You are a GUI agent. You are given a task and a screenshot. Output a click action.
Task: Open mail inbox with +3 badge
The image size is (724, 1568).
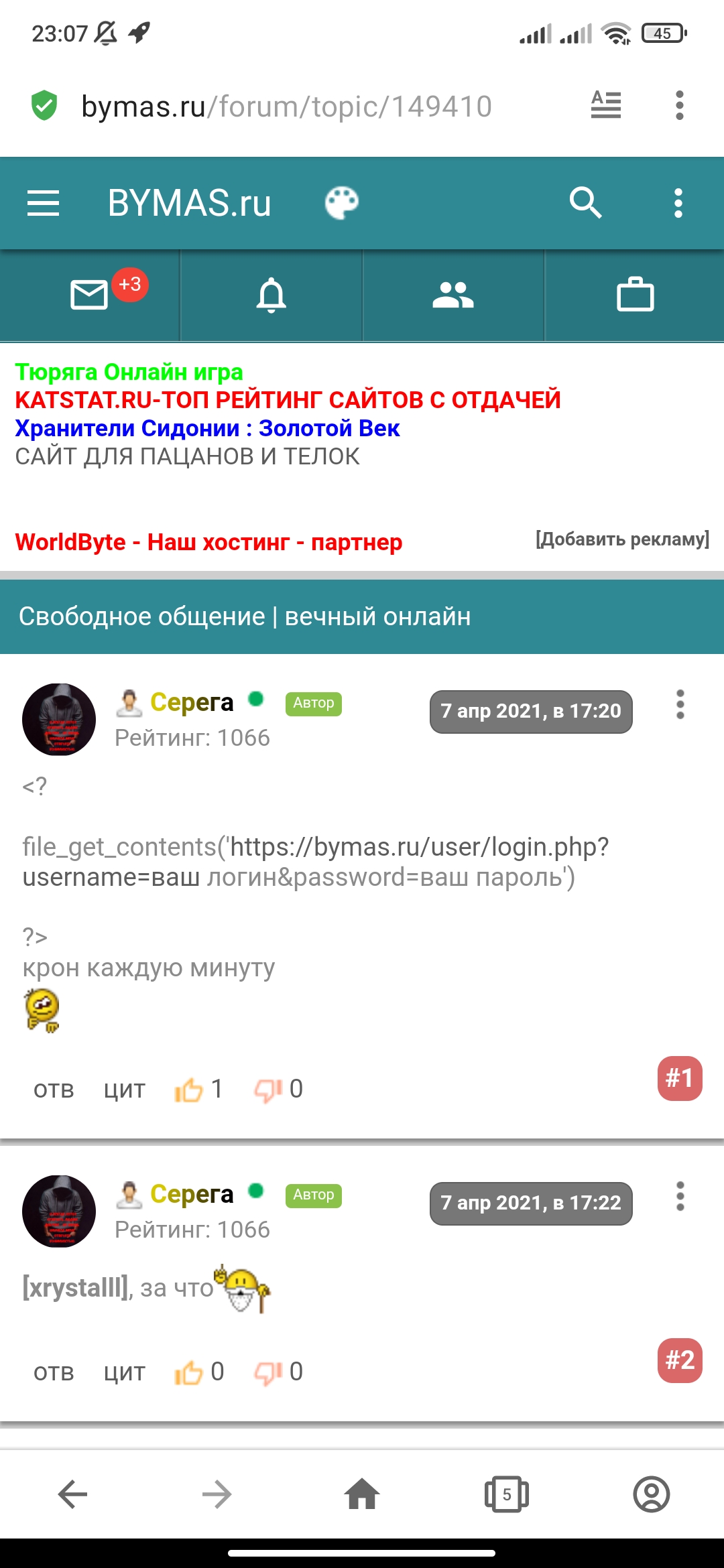pyautogui.click(x=90, y=295)
